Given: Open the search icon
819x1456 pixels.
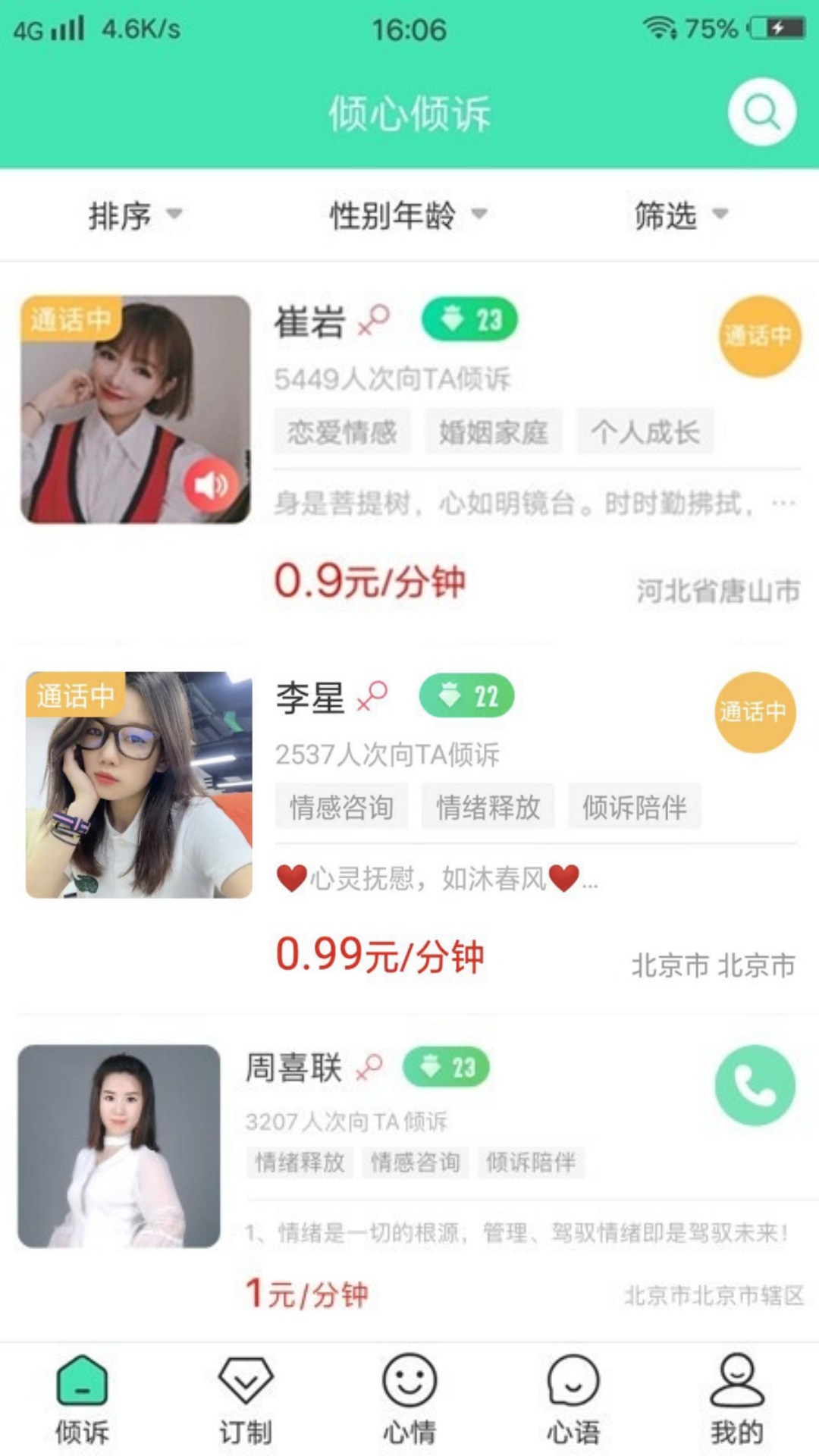Looking at the screenshot, I should [761, 112].
